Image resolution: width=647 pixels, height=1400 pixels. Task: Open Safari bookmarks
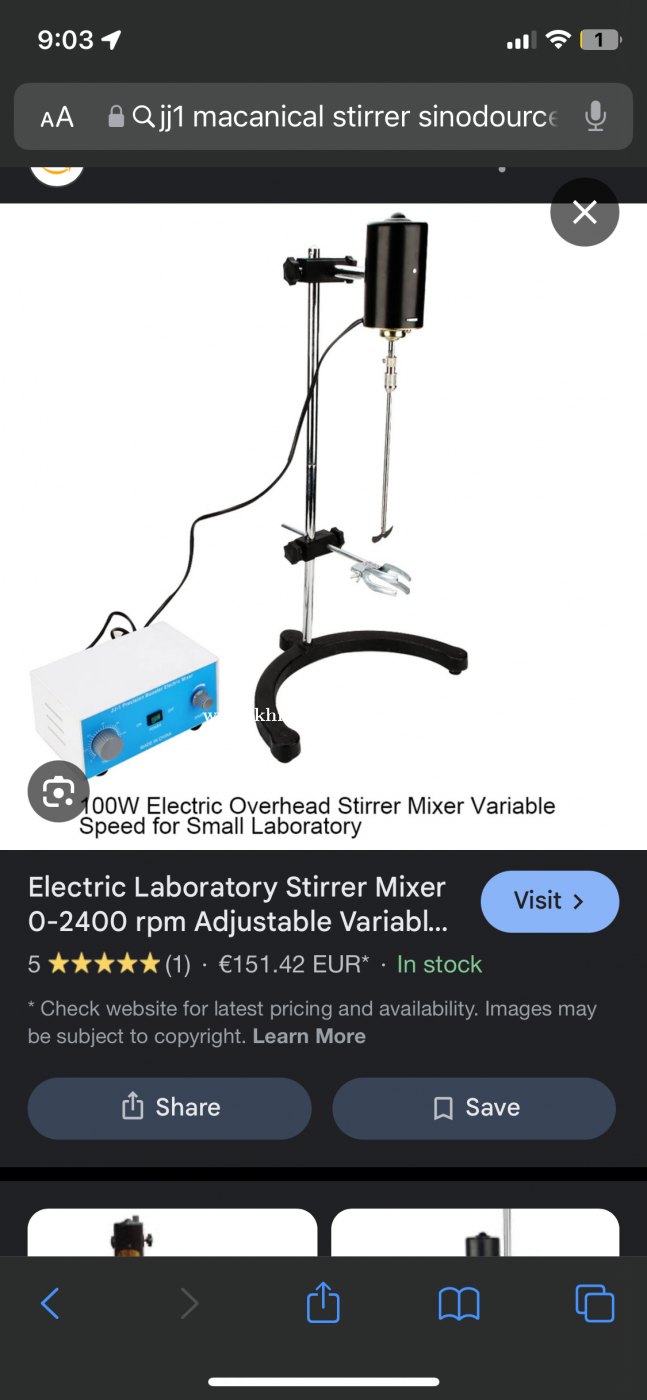pyautogui.click(x=459, y=1303)
